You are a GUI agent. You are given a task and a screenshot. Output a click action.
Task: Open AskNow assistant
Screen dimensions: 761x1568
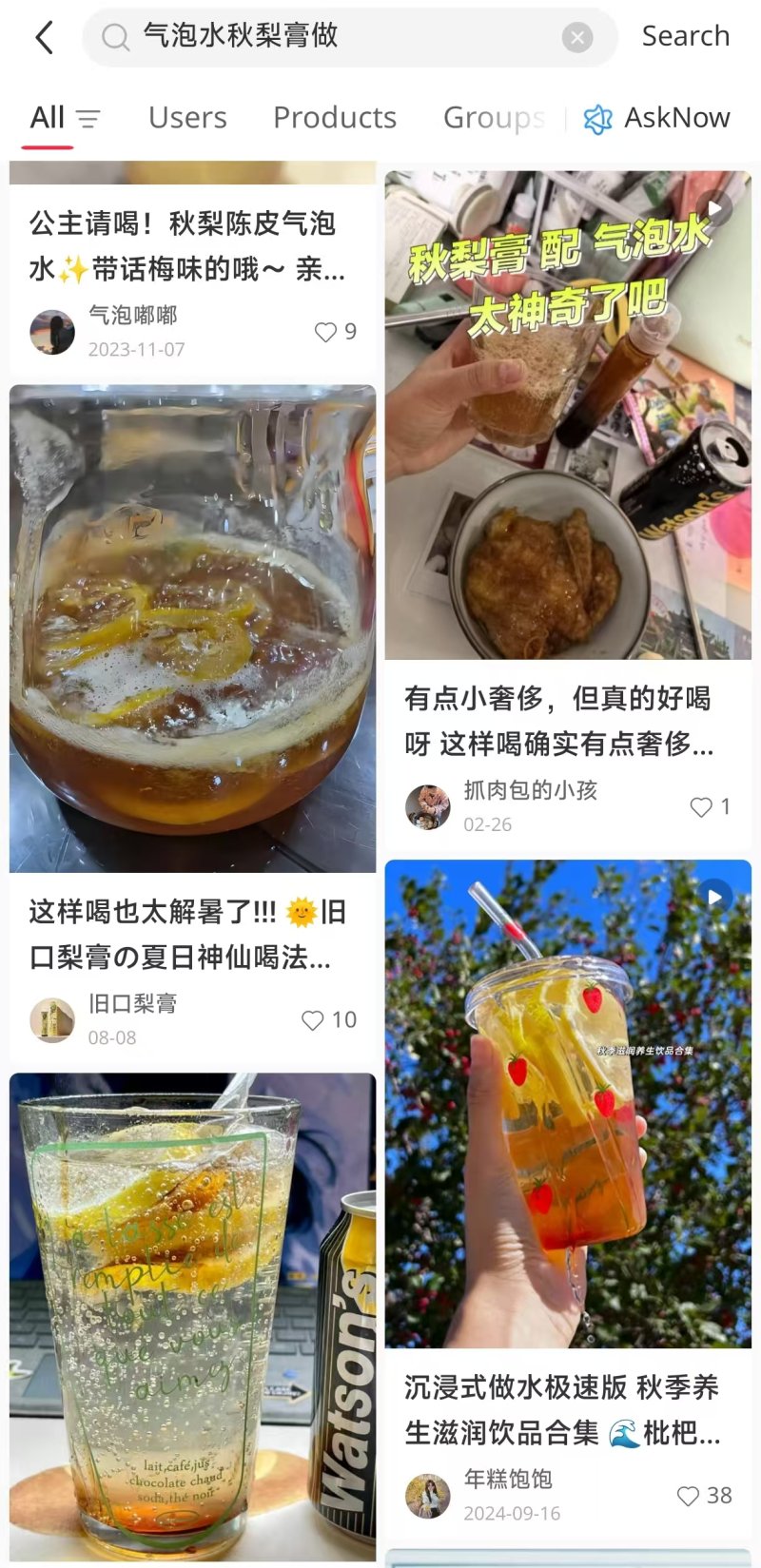point(656,118)
